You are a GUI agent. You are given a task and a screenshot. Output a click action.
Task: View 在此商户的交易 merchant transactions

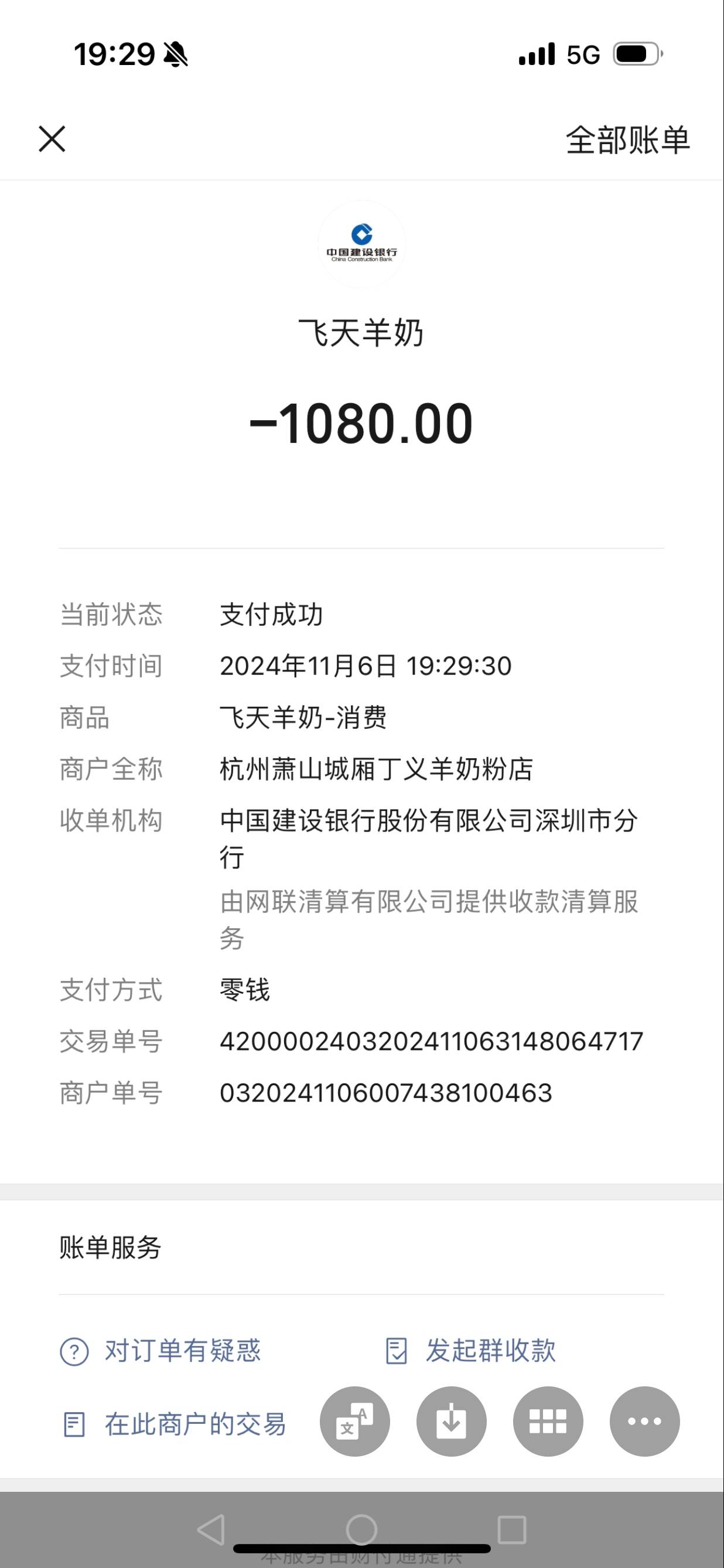[x=175, y=1424]
